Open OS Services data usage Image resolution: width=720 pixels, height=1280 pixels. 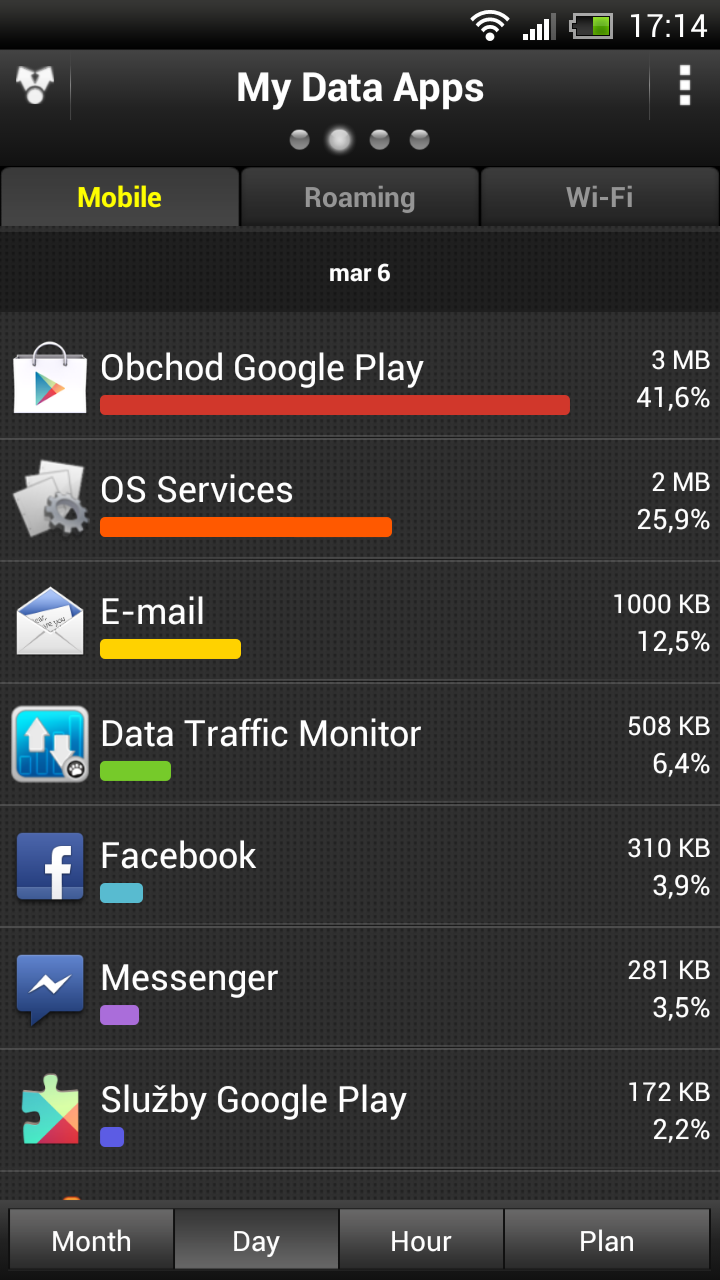[360, 500]
